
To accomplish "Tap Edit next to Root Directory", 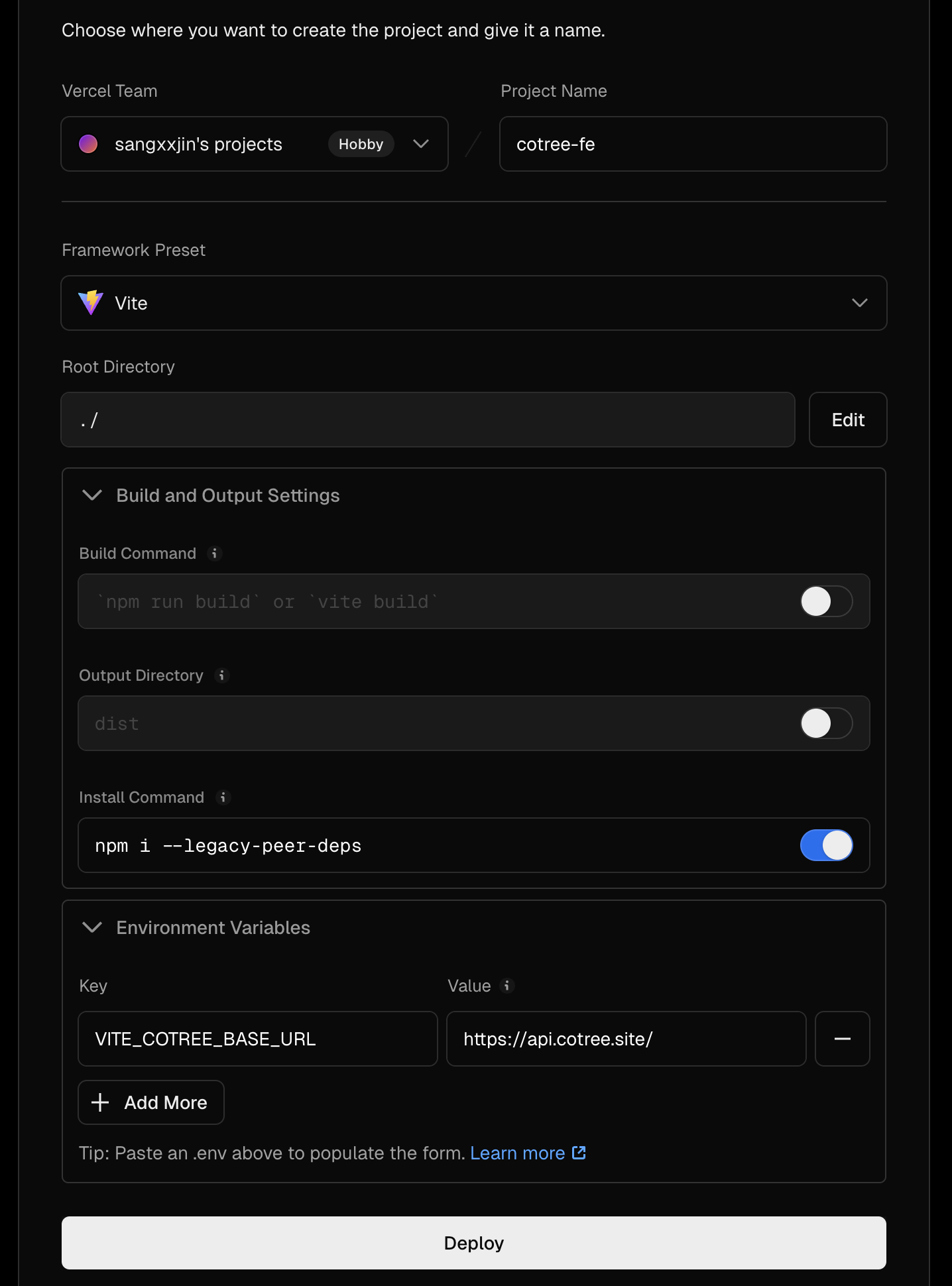I will click(847, 420).
